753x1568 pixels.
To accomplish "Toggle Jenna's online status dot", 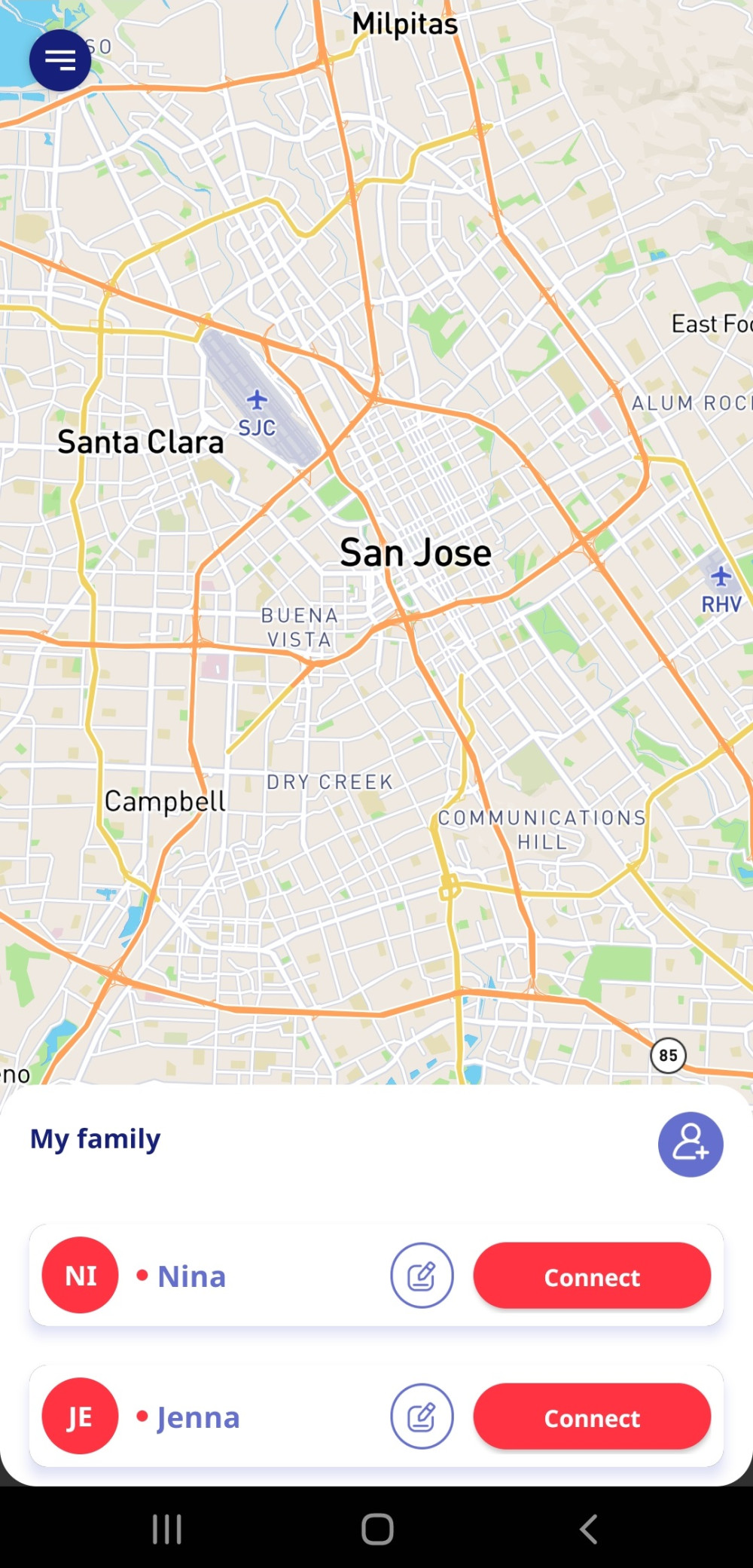I will pos(143,1417).
